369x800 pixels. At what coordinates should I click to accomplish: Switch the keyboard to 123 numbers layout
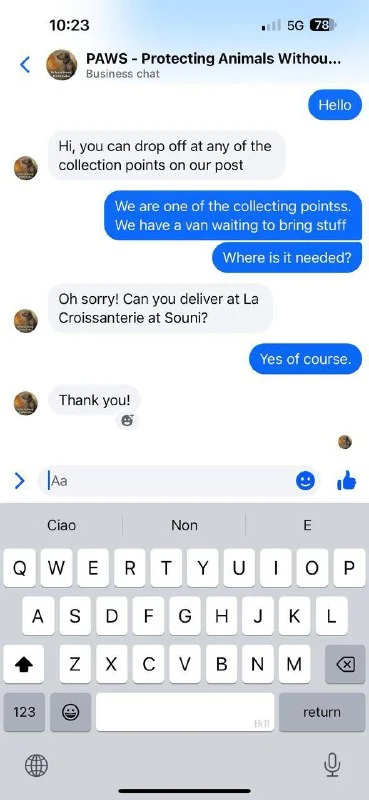24,712
